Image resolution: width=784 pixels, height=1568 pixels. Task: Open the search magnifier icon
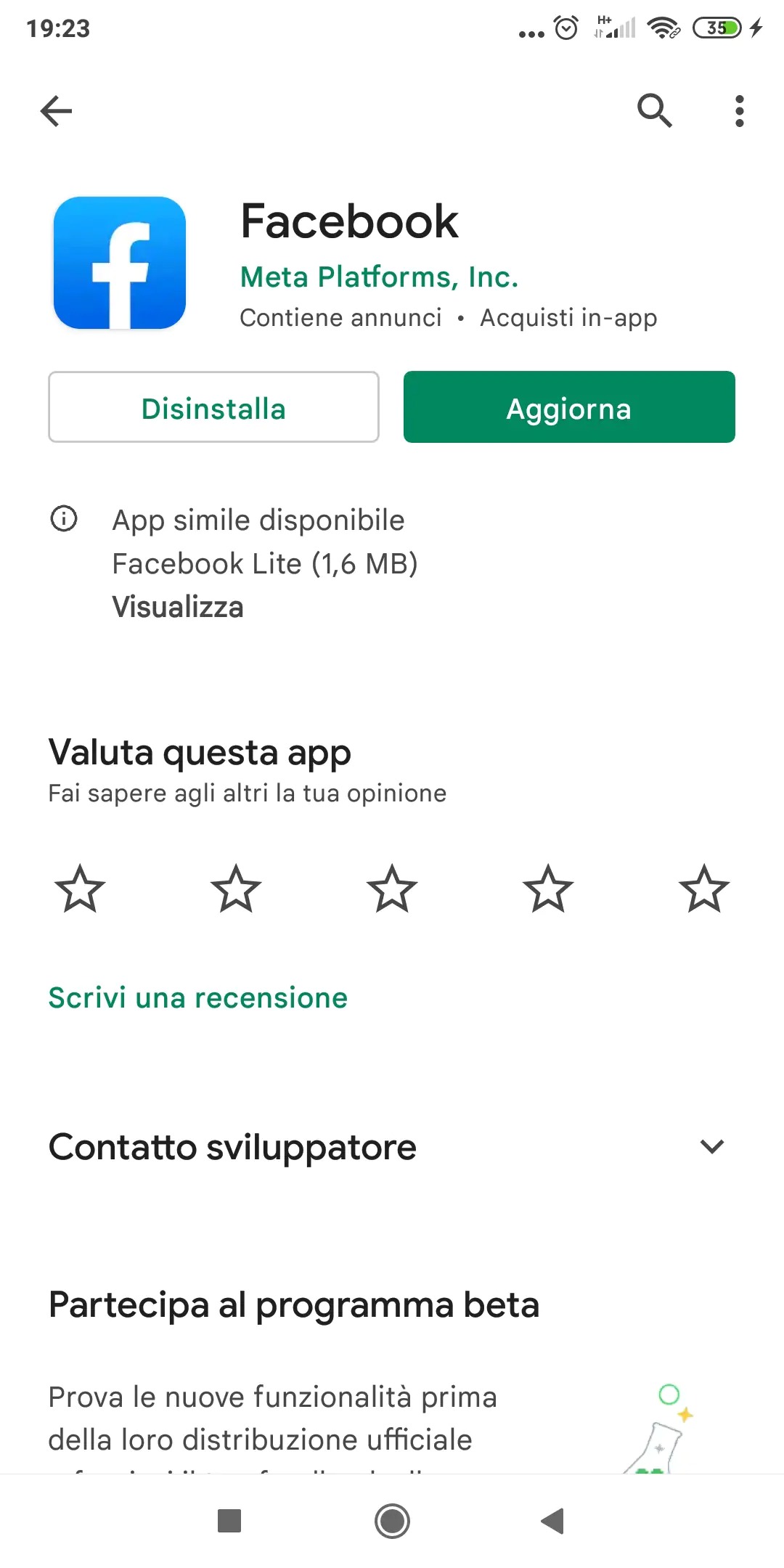pyautogui.click(x=654, y=110)
